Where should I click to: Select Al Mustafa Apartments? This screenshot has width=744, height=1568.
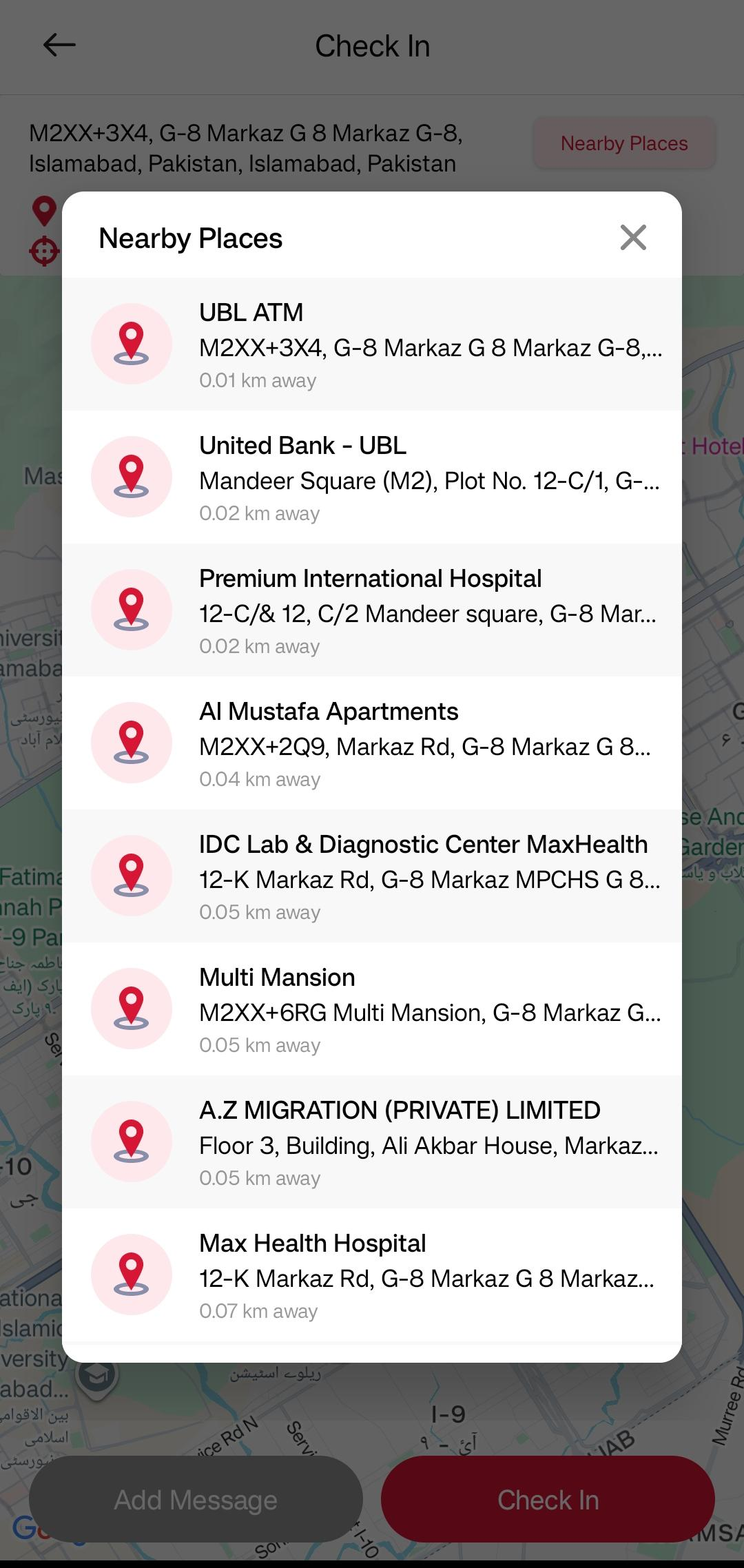pos(372,743)
